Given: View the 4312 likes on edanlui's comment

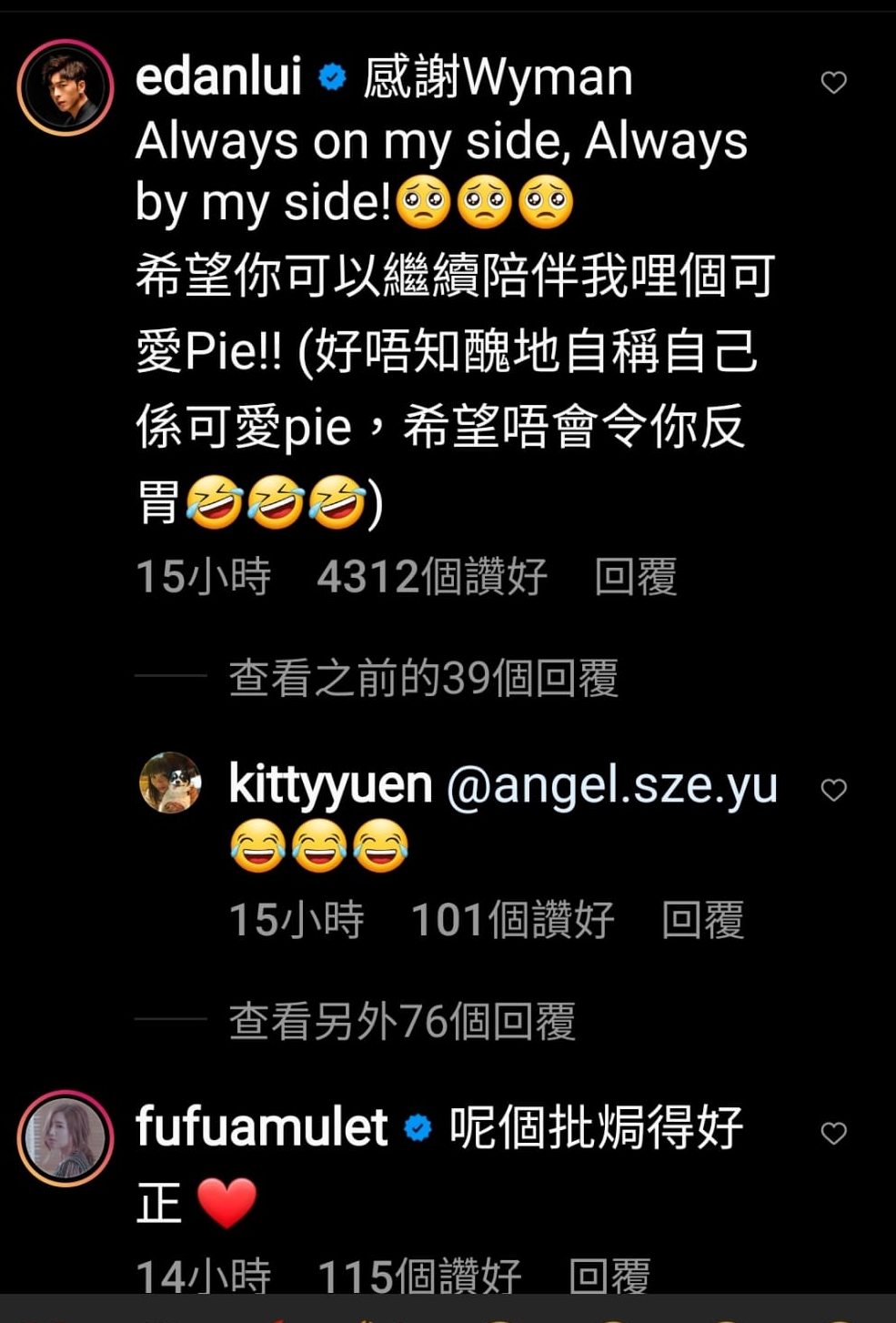Looking at the screenshot, I should tap(432, 578).
